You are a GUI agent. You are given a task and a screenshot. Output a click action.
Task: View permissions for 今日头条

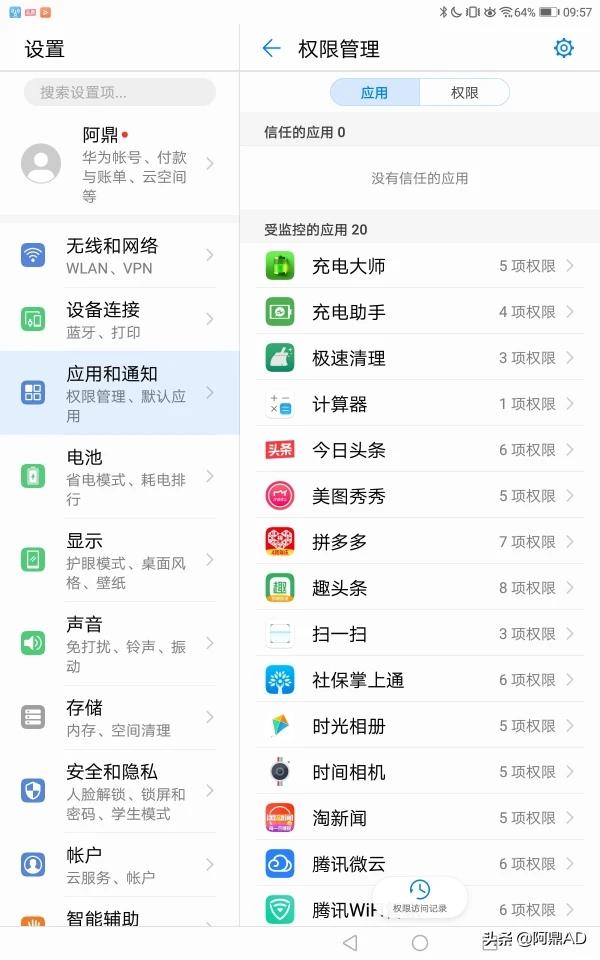420,450
